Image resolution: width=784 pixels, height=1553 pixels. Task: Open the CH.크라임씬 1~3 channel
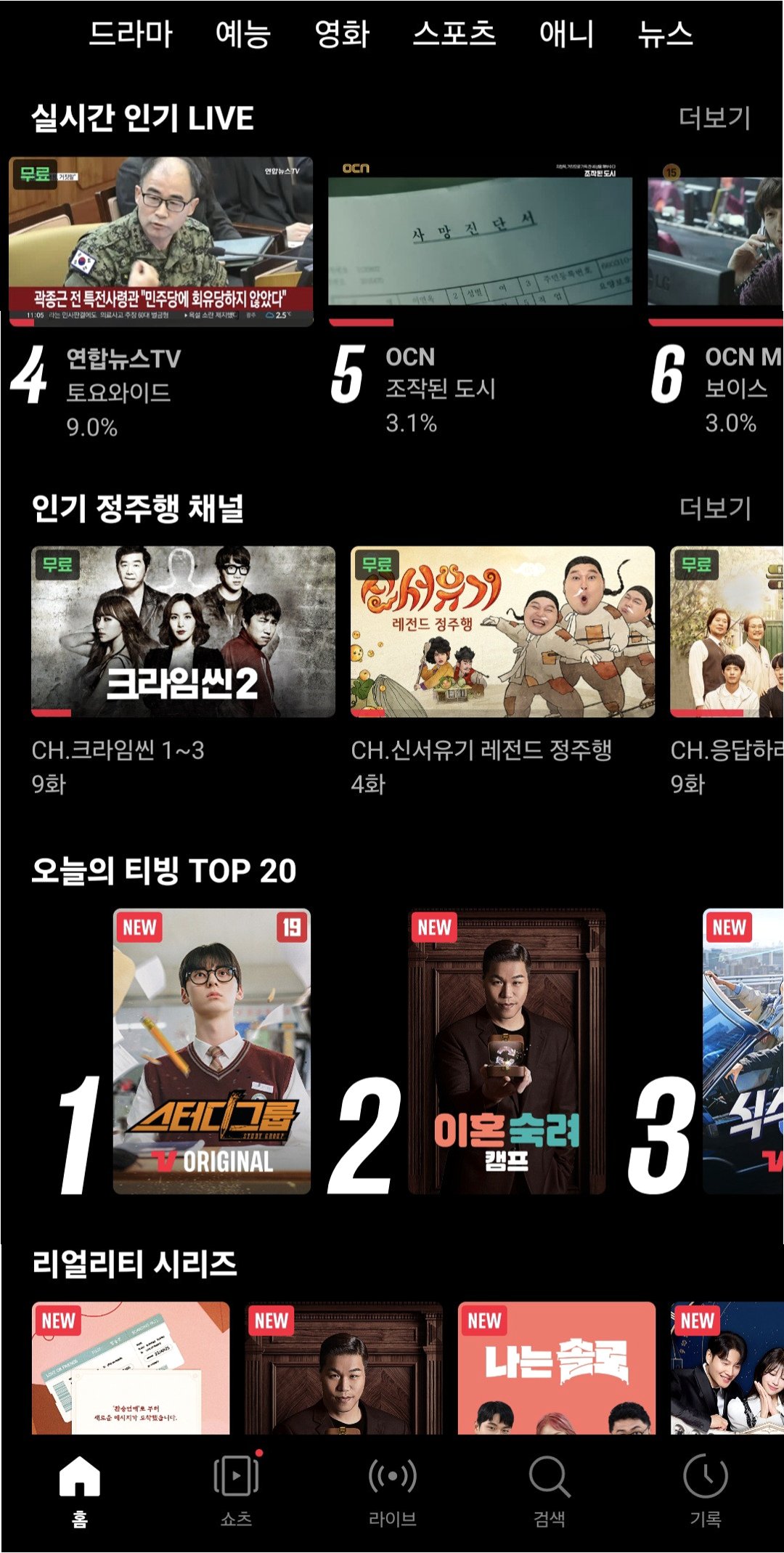183,631
